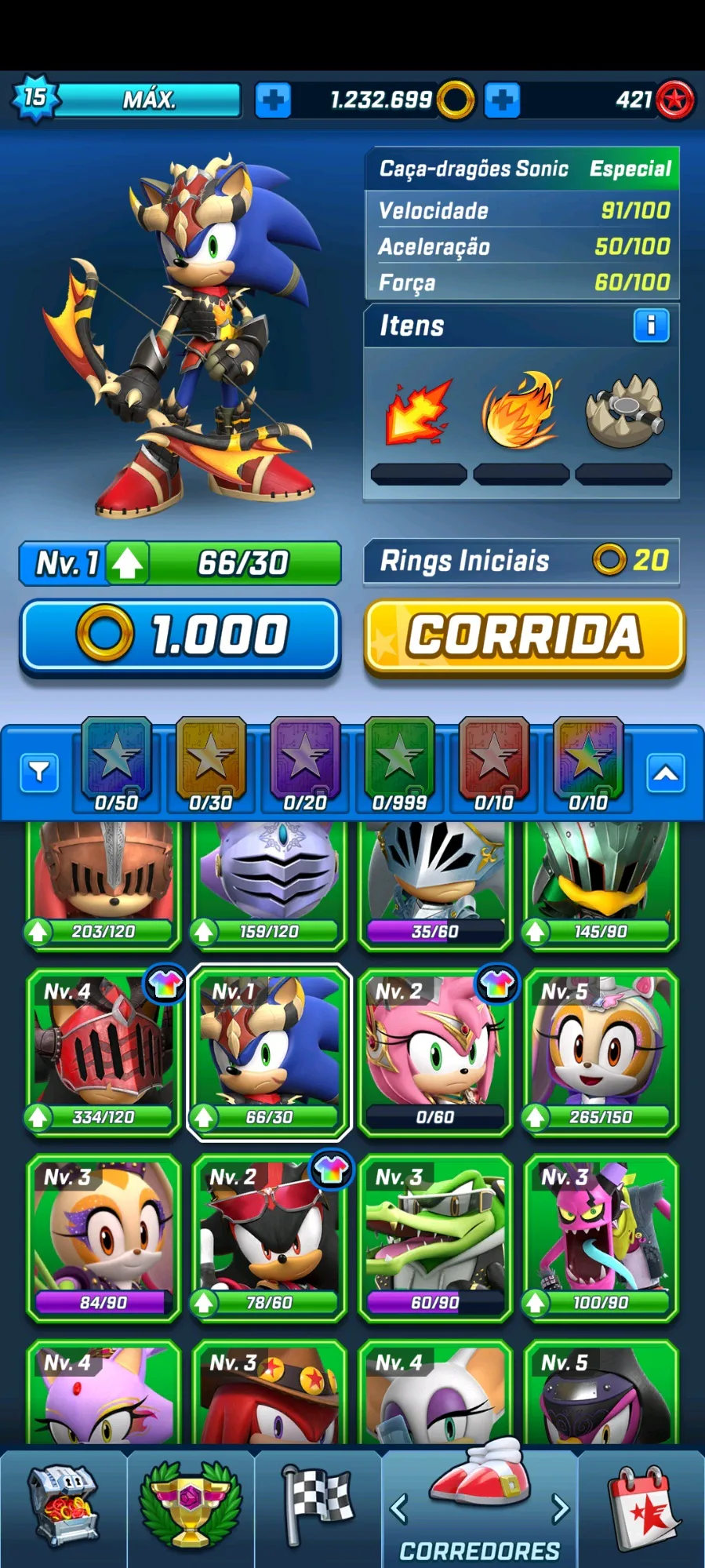Choose the red knight runner 334/120

pyautogui.click(x=104, y=1051)
